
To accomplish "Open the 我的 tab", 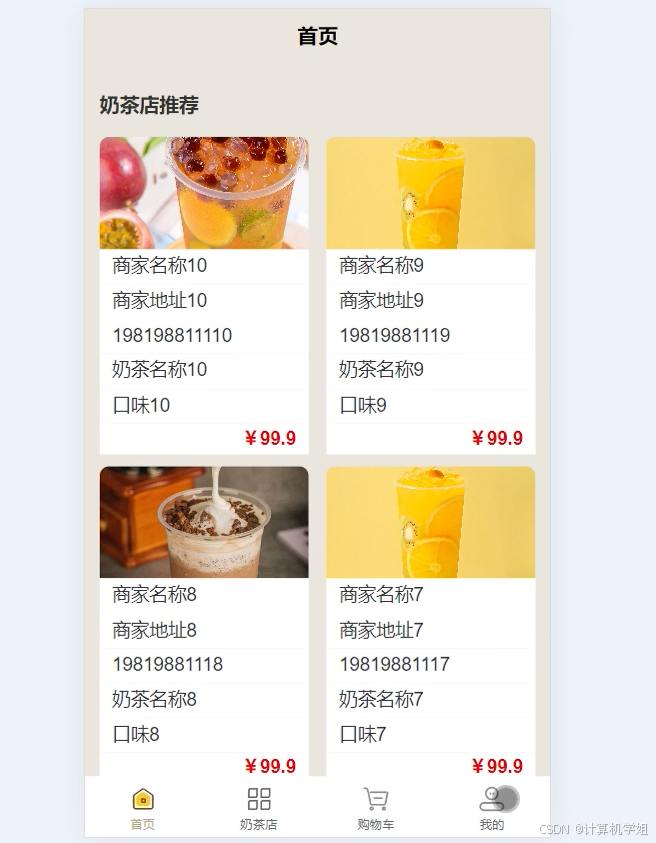I will [x=492, y=808].
